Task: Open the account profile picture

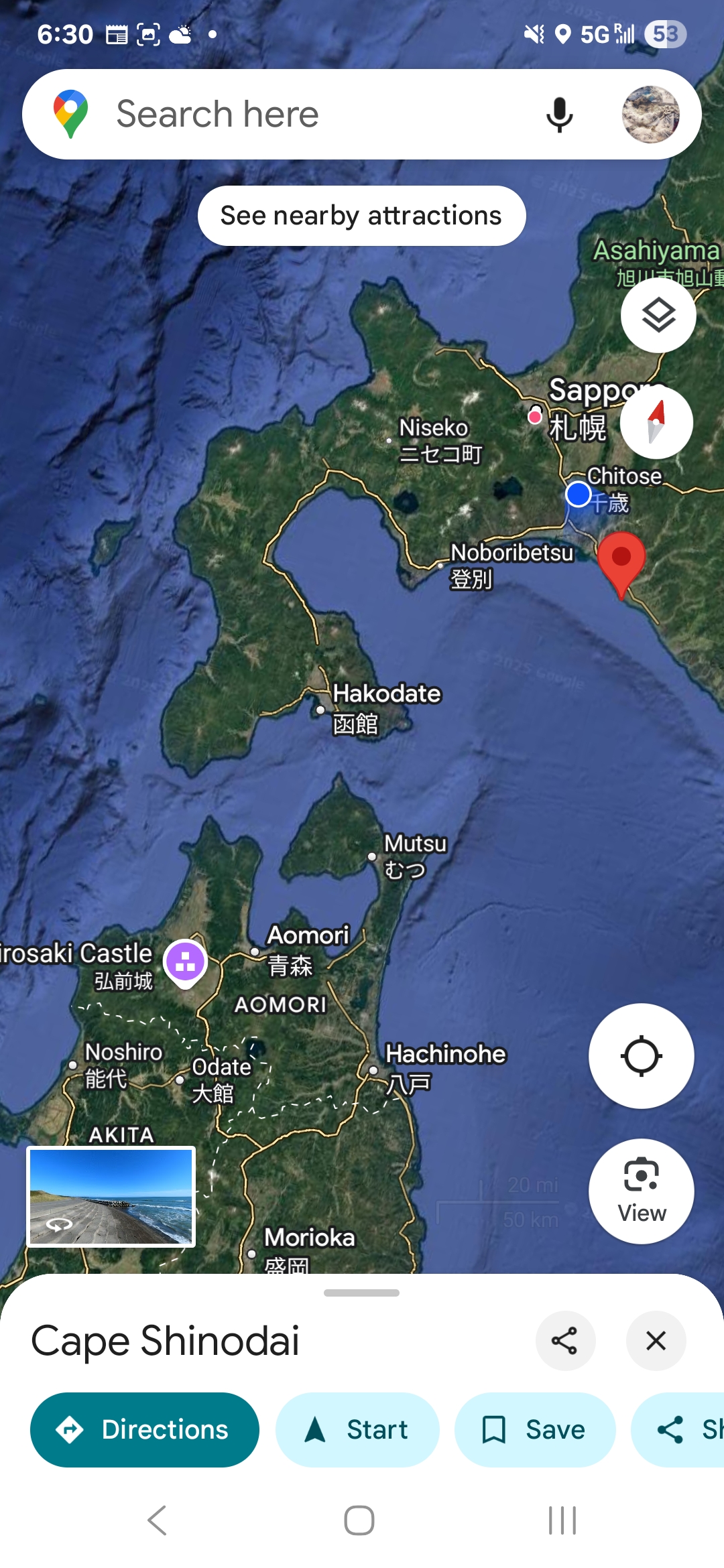Action: pyautogui.click(x=650, y=115)
